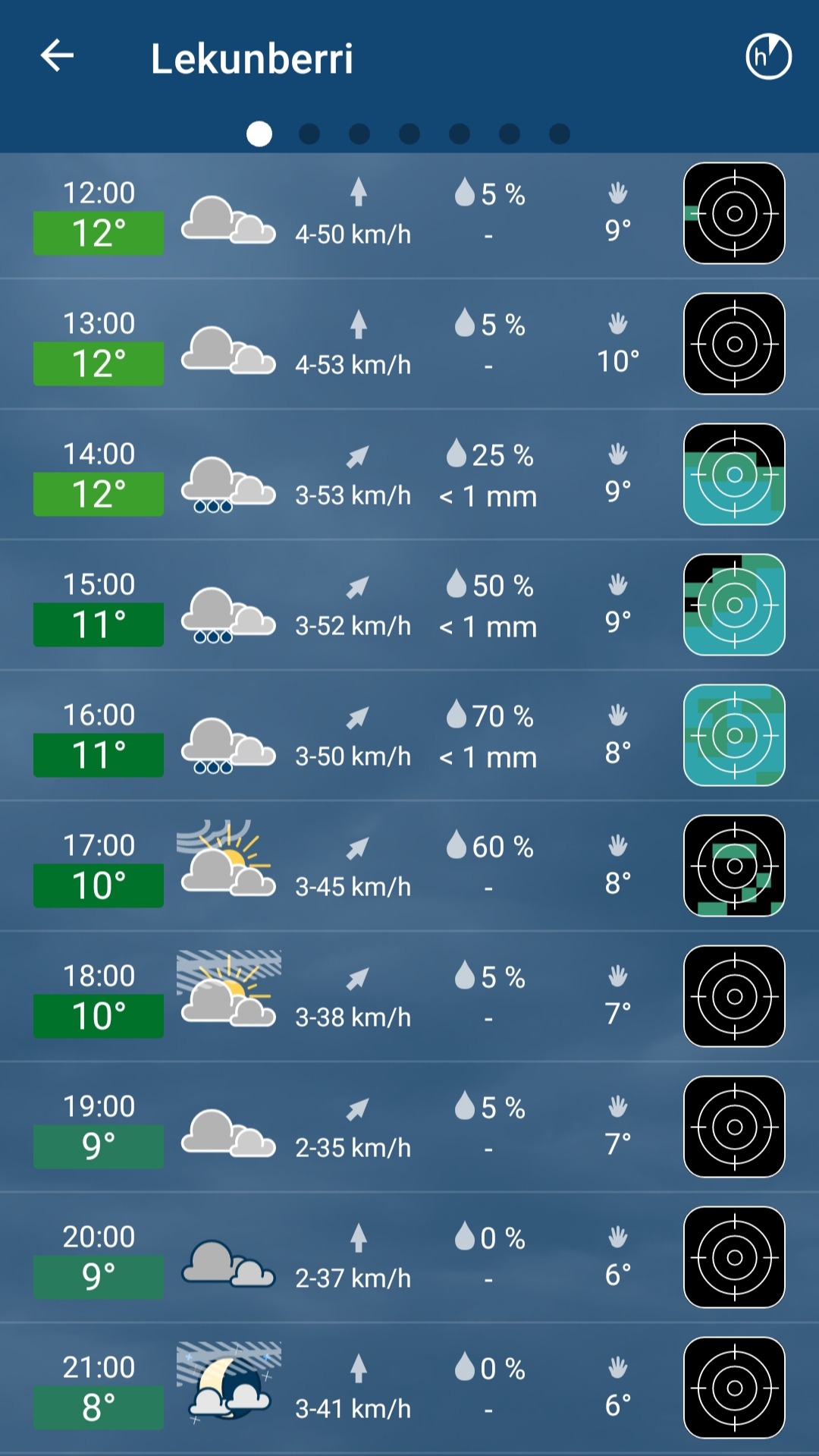Go back from the Lekunberri forecast
Screen dimensions: 819x1456
coord(57,55)
